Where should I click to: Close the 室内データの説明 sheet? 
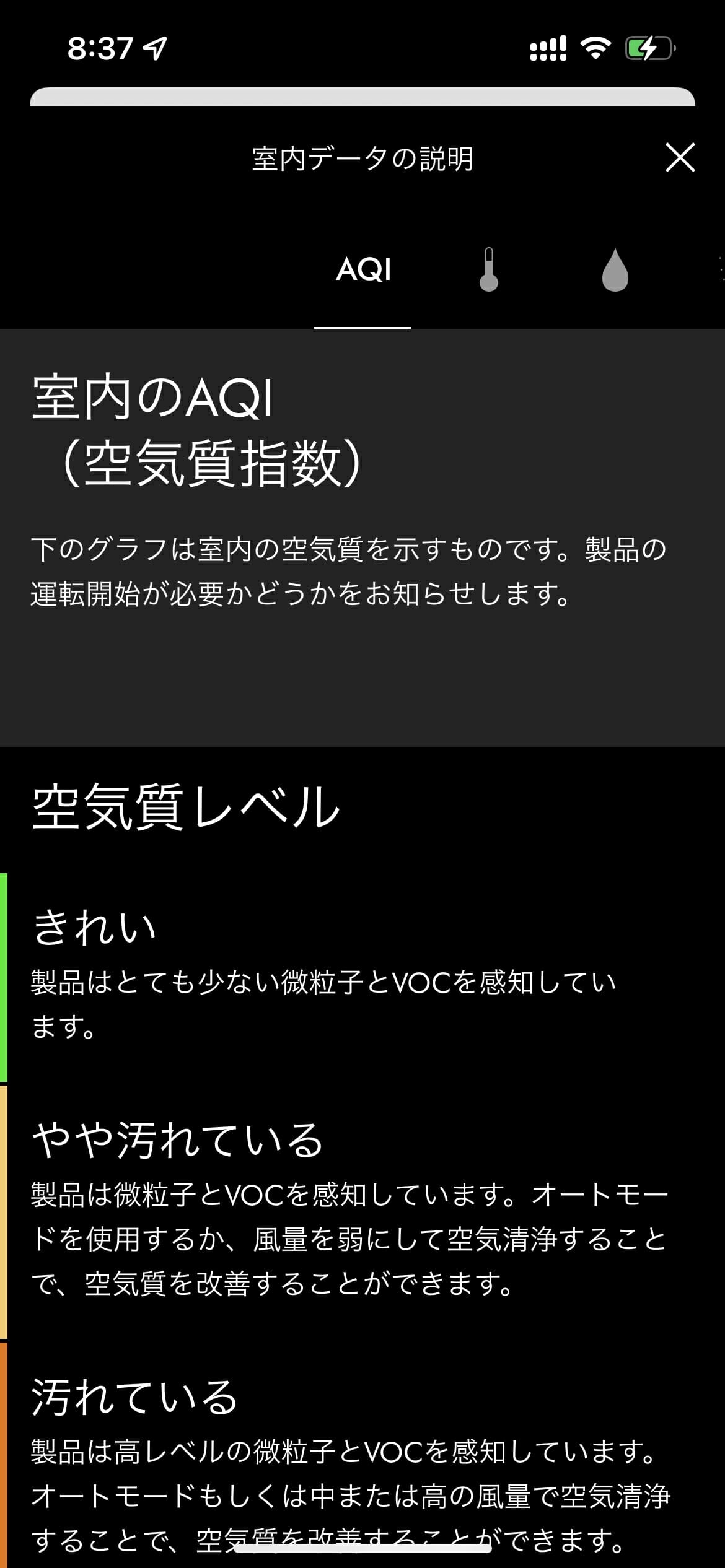click(680, 157)
